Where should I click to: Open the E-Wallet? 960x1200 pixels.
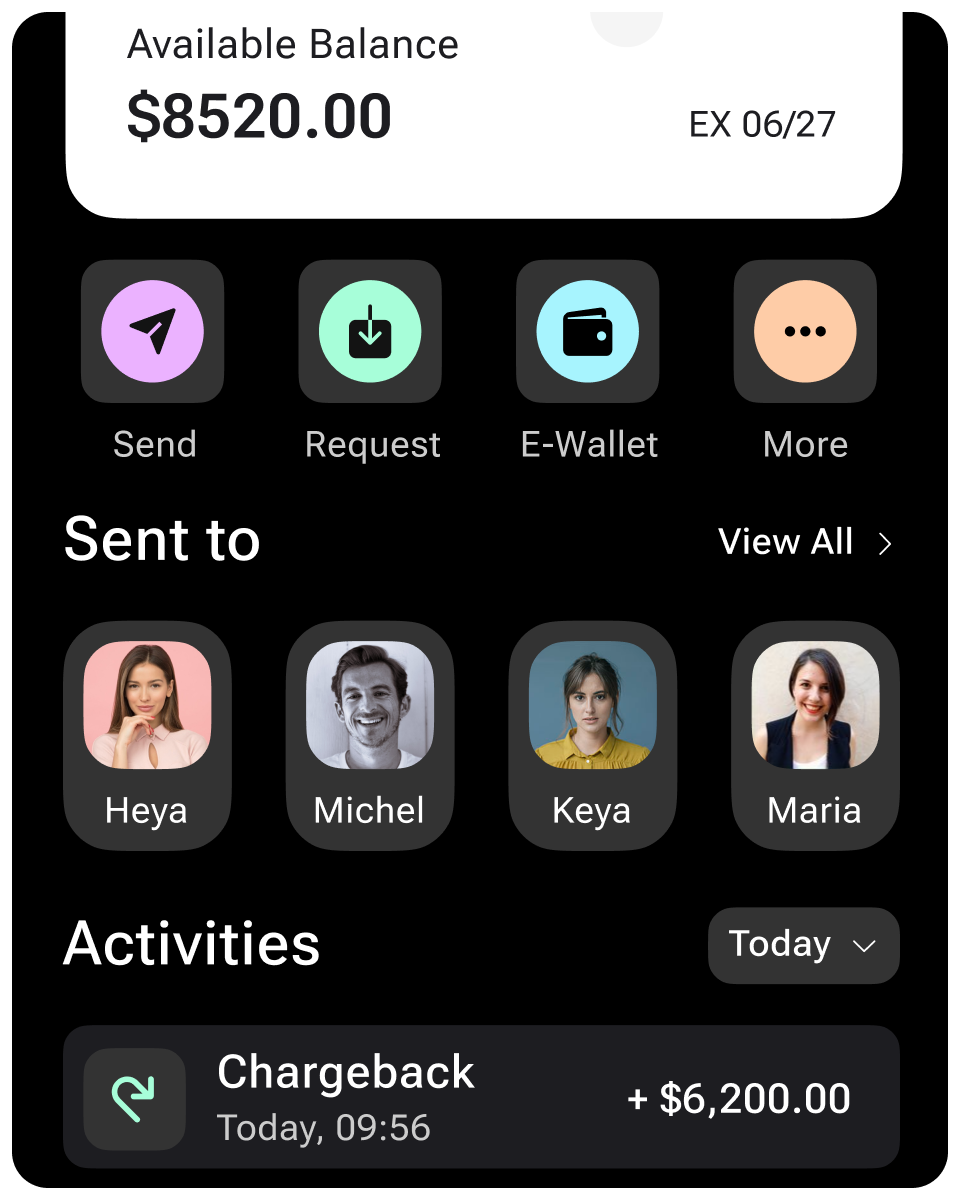pyautogui.click(x=587, y=332)
